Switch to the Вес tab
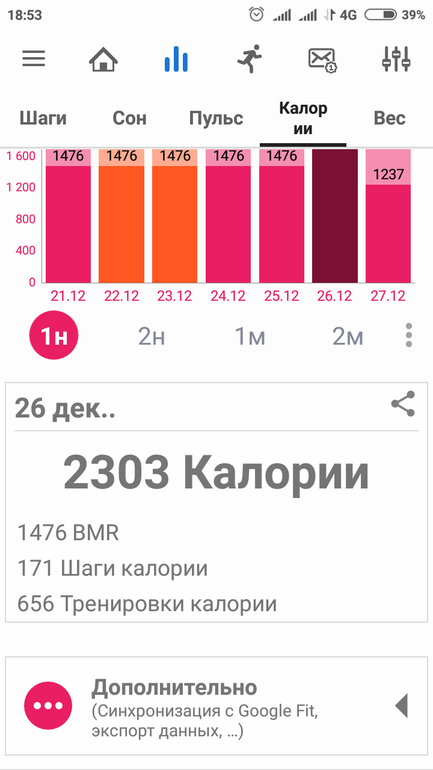This screenshot has height=770, width=433. click(x=389, y=118)
